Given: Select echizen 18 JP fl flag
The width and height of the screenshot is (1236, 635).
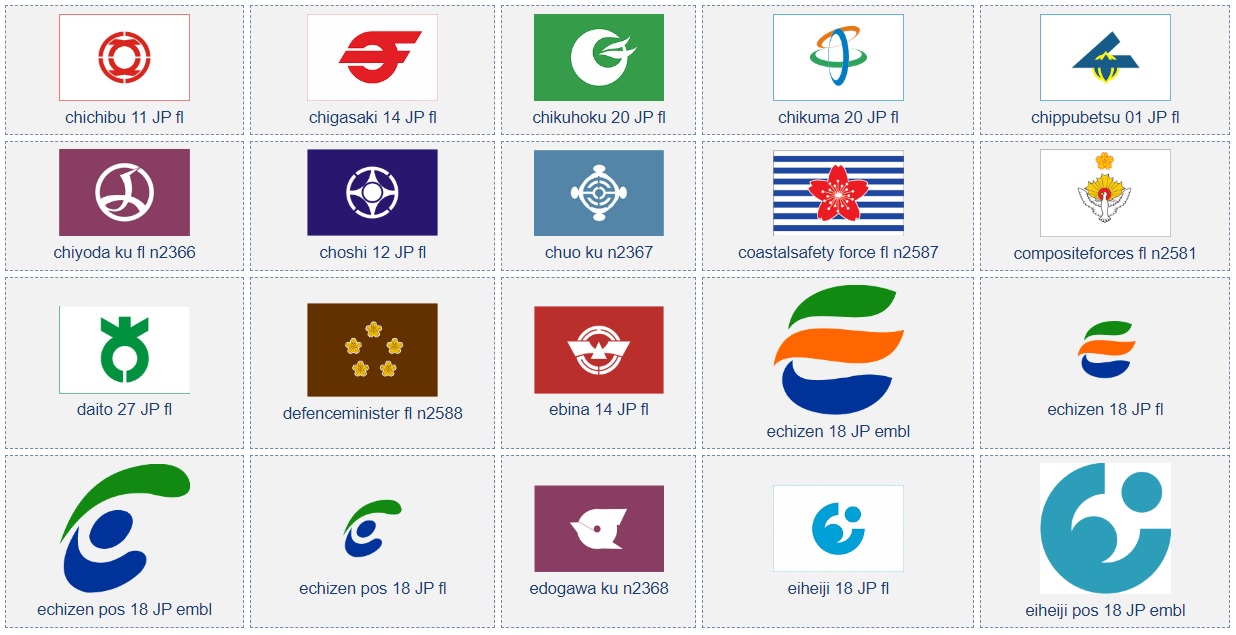Looking at the screenshot, I should click(x=1105, y=350).
